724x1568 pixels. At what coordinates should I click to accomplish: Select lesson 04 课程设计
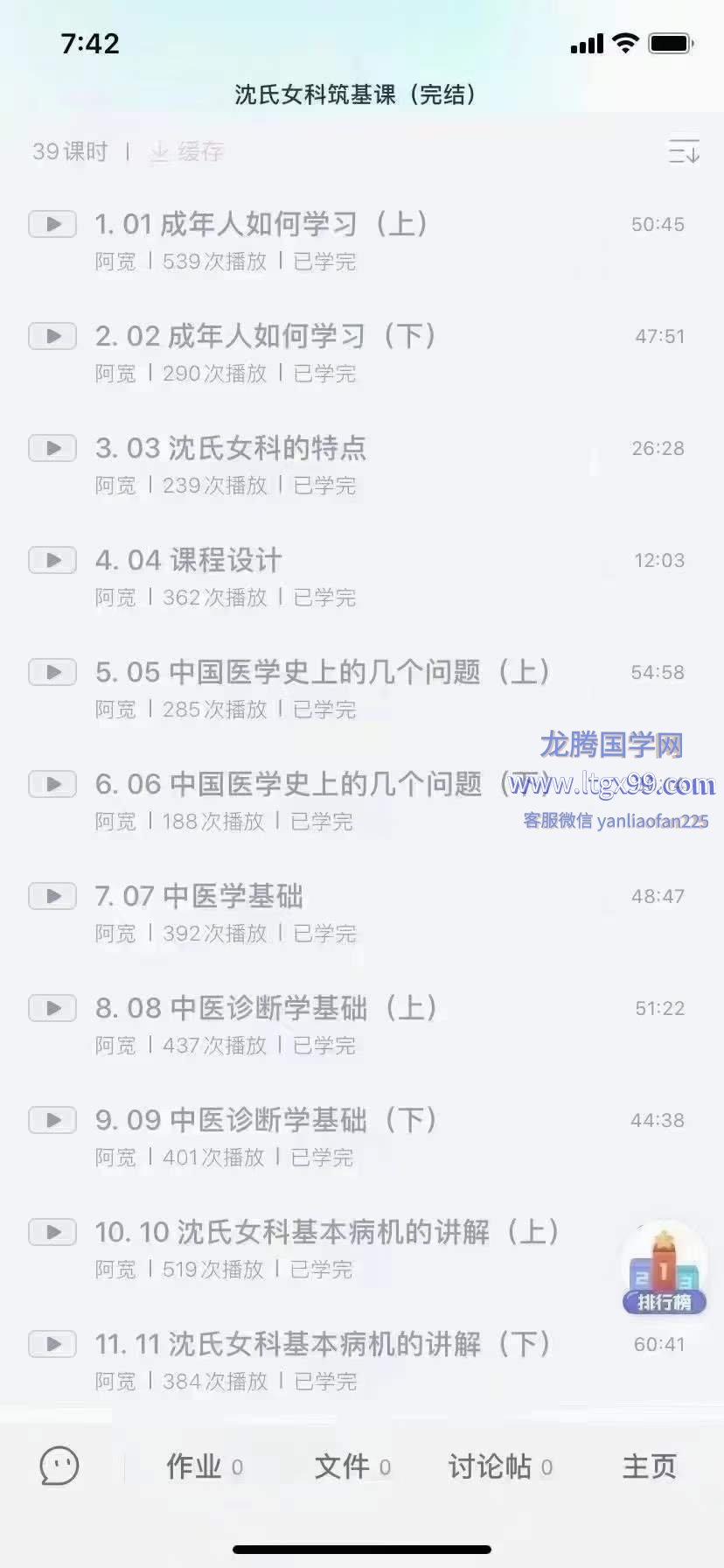tap(189, 561)
